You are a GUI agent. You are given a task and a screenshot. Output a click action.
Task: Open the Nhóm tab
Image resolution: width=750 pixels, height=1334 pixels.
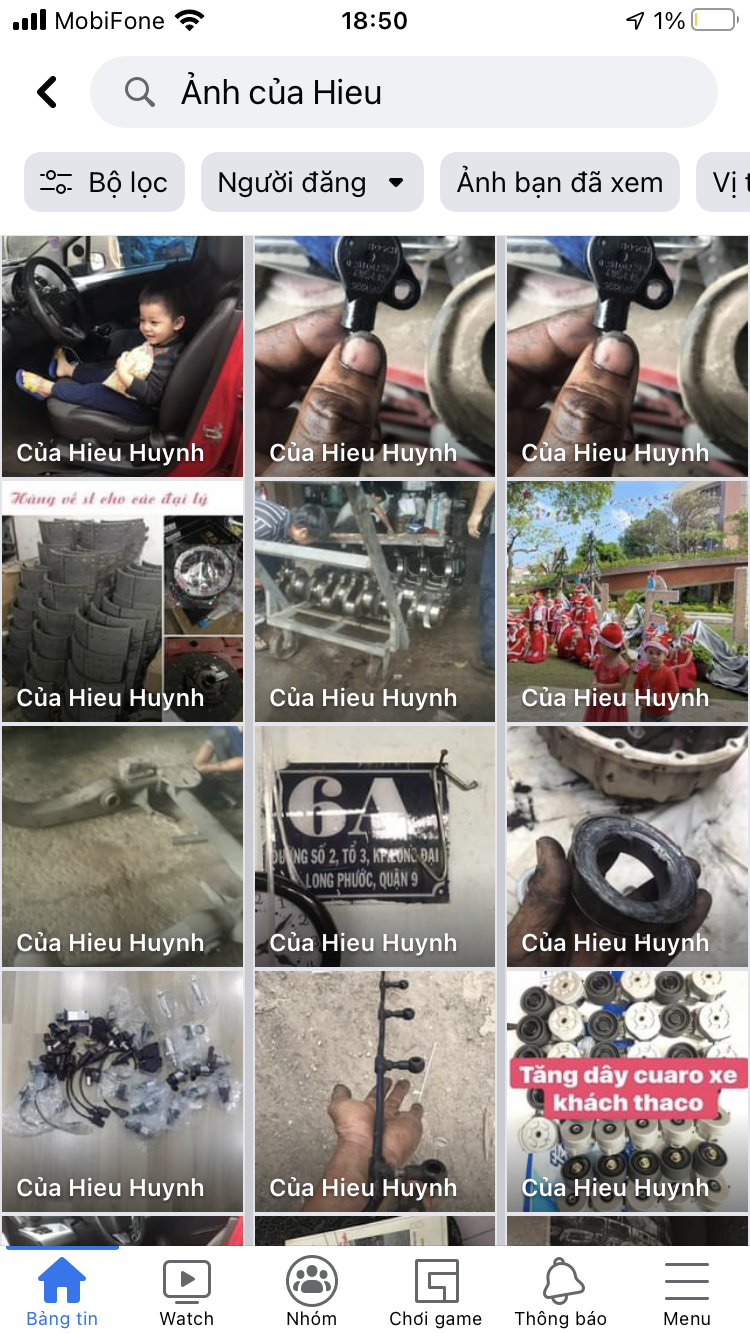point(312,1291)
